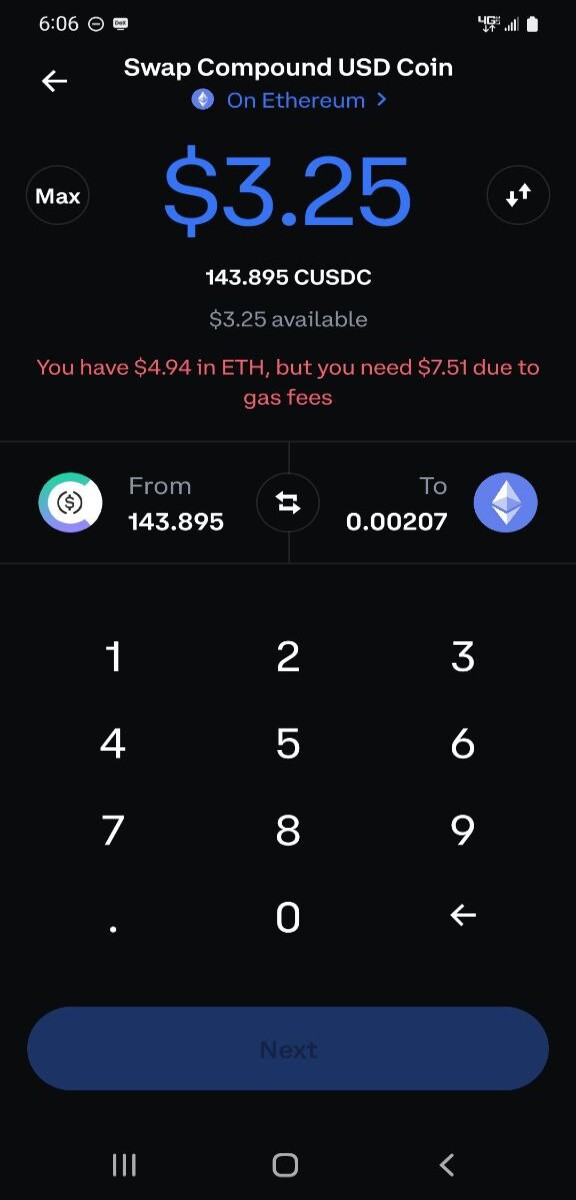This screenshot has width=576, height=1200.
Task: Enter digit 1 on the keypad
Action: click(x=113, y=657)
